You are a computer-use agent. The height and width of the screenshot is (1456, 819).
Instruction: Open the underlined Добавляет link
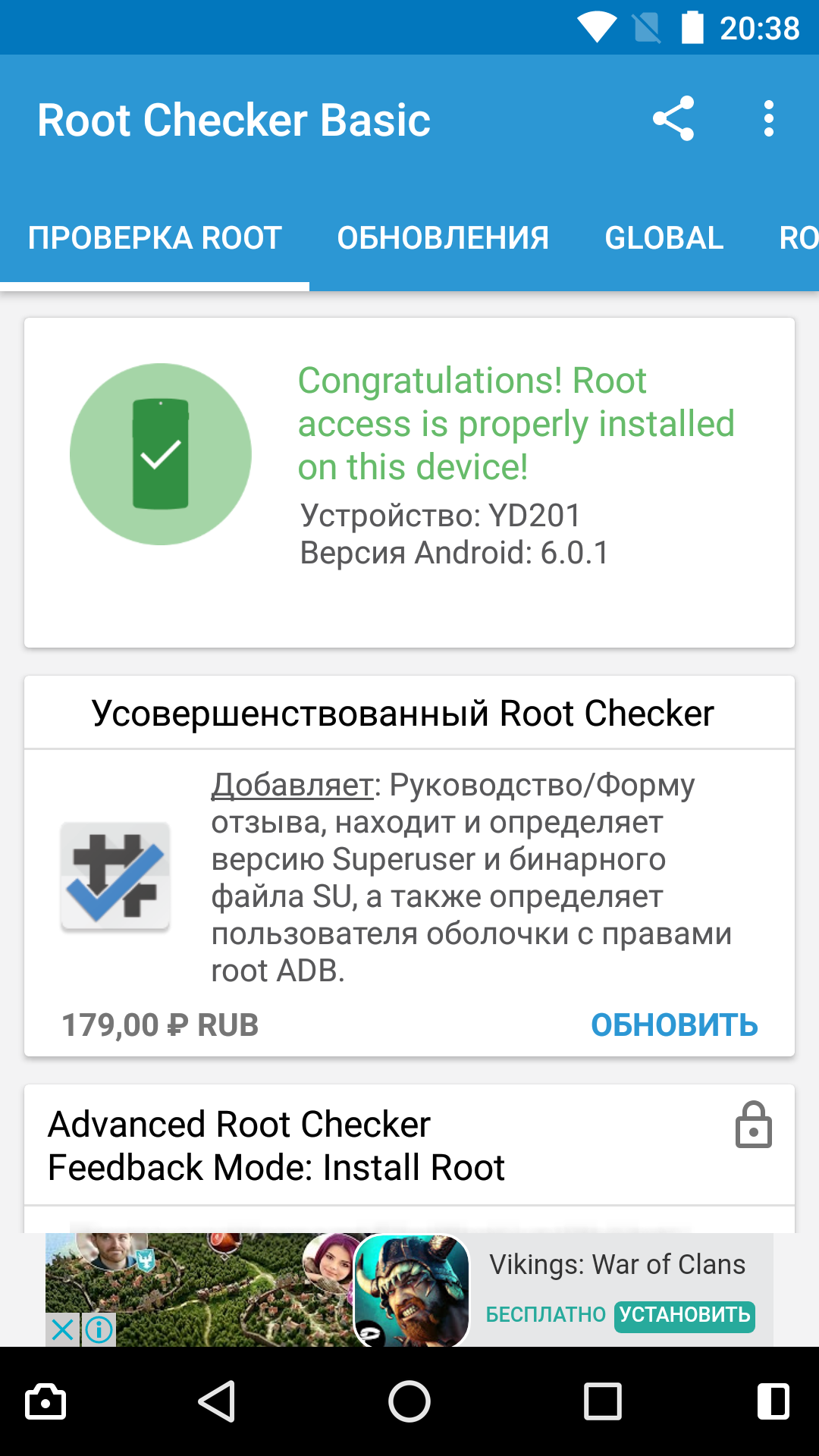pos(292,785)
